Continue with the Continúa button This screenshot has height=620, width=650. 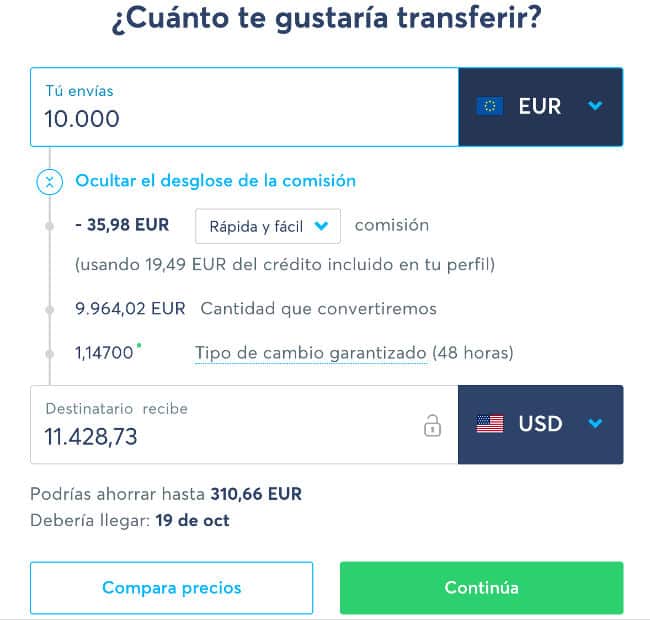(x=481, y=588)
